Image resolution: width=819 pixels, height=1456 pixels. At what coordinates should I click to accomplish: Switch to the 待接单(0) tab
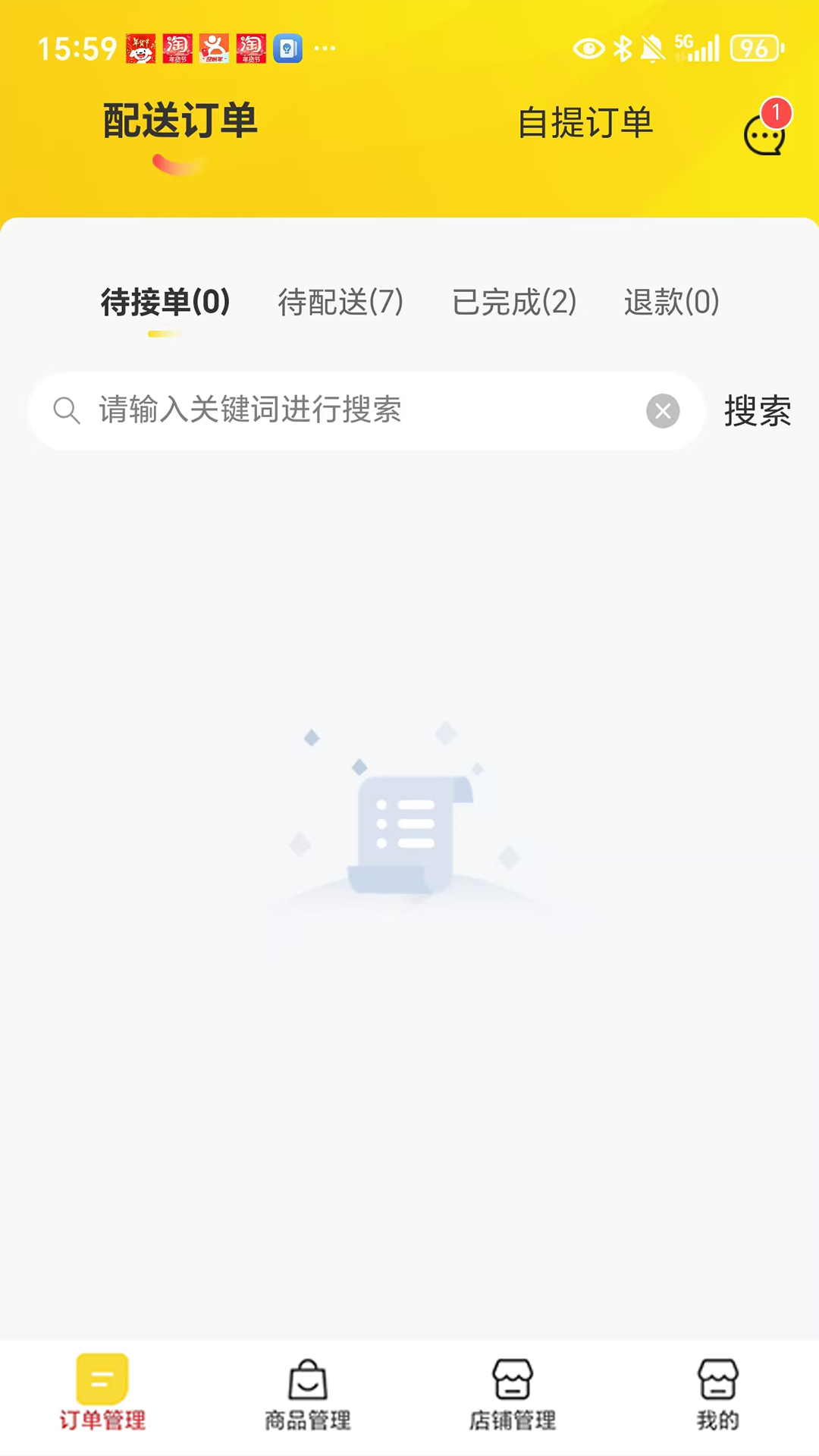click(x=163, y=302)
